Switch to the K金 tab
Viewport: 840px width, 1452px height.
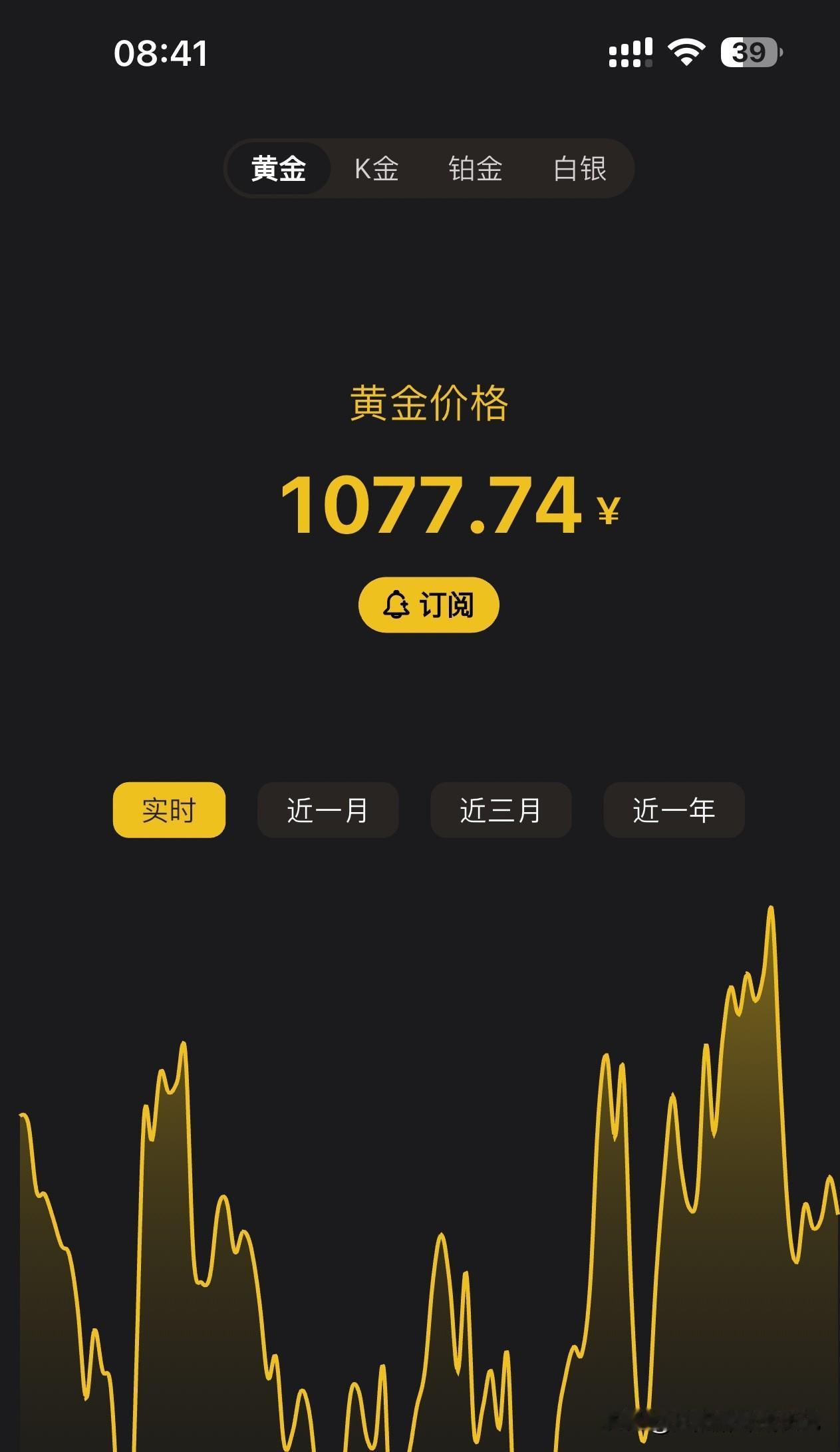(x=376, y=170)
